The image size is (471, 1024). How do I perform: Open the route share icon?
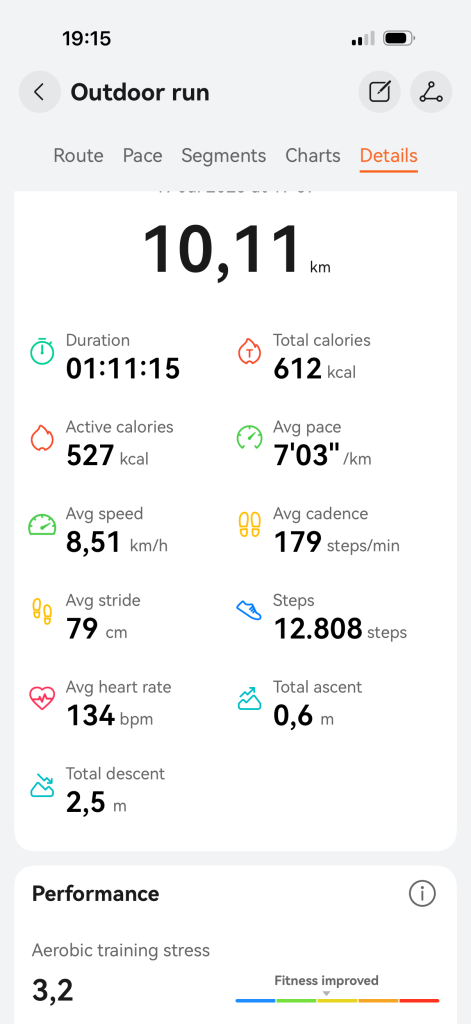(x=431, y=92)
